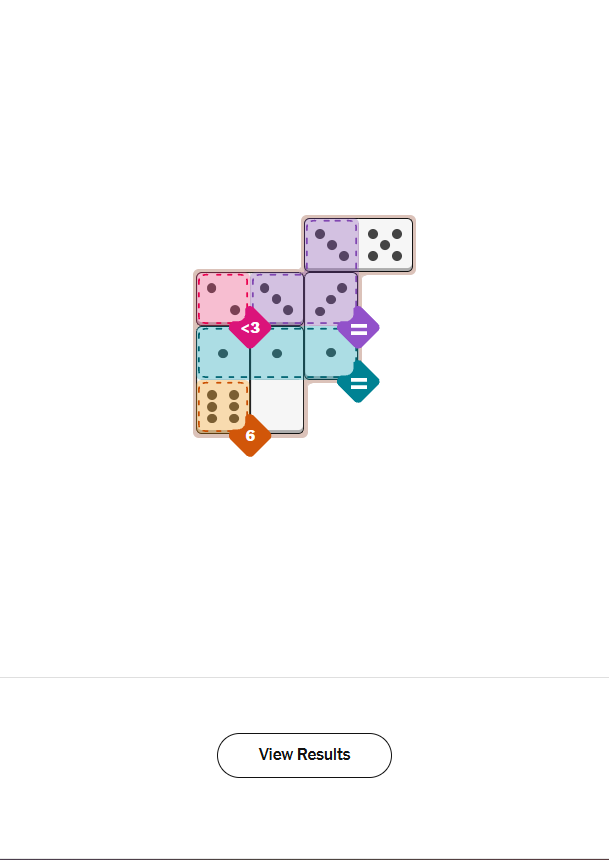
Task: Tap the View Results button
Action: tap(304, 755)
